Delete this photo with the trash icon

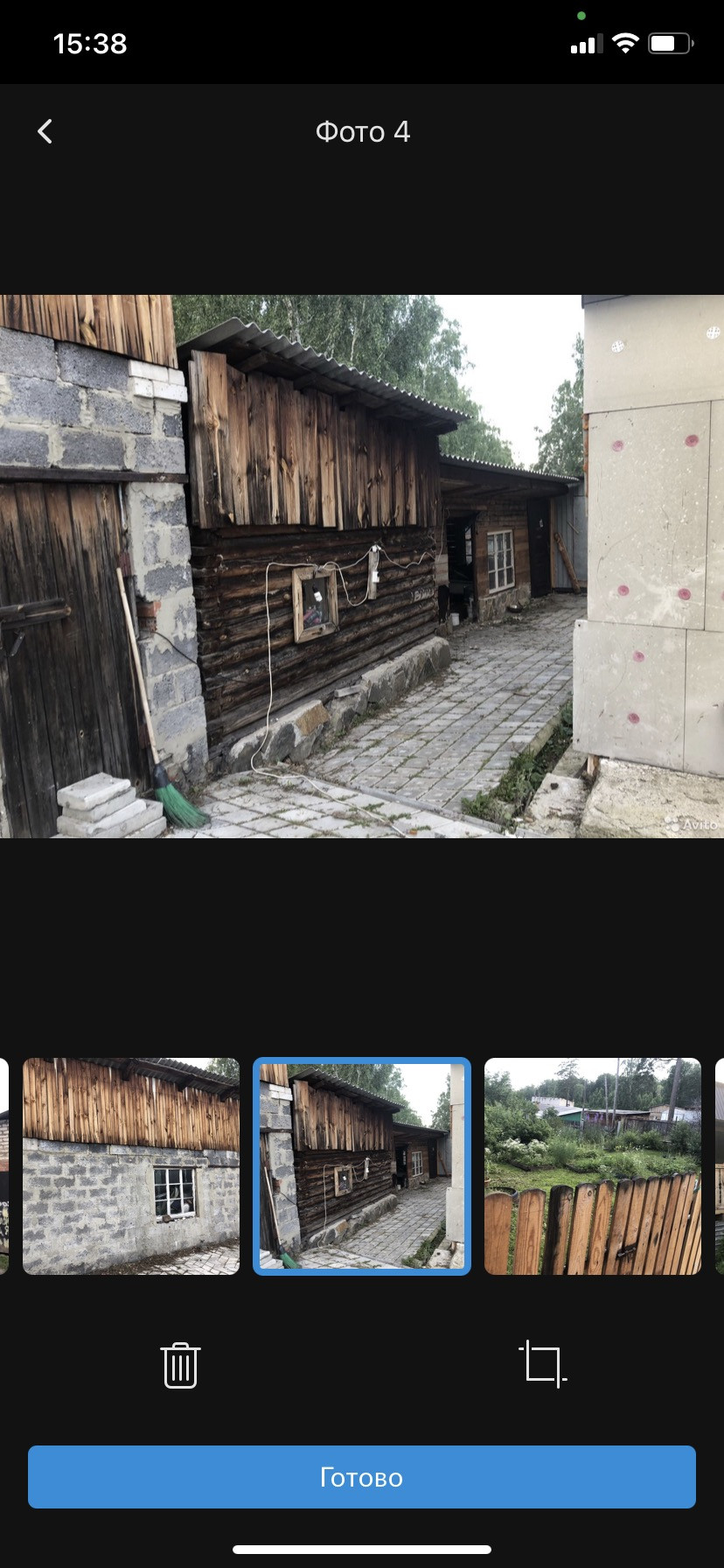click(180, 1365)
